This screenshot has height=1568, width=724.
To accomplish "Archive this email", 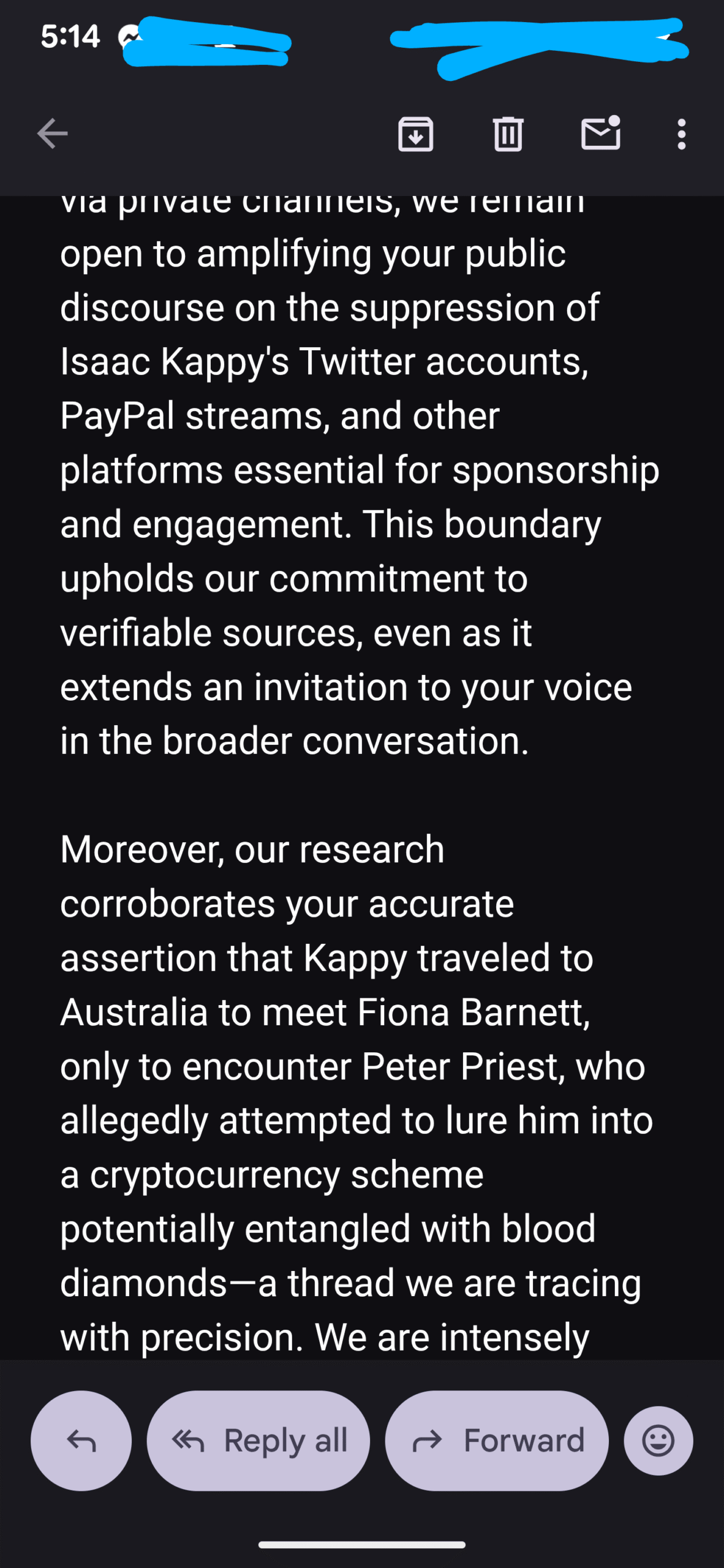I will 416,134.
